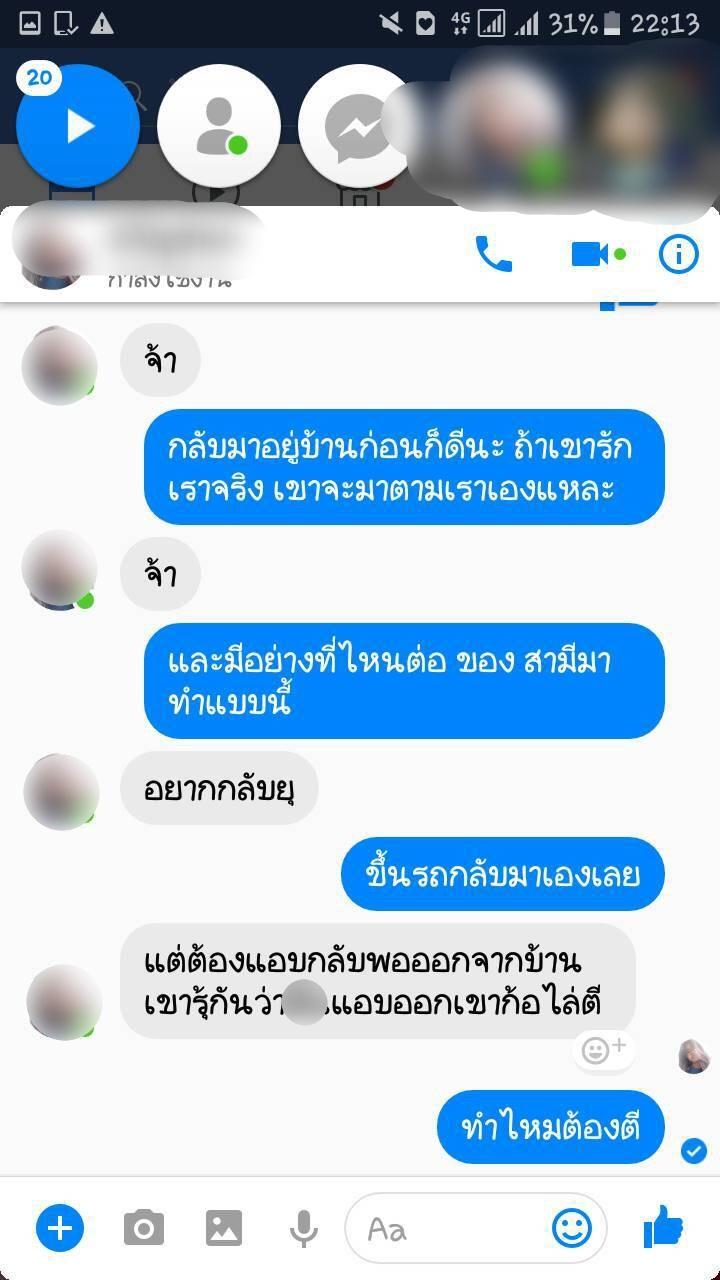Open the emoji picker in the message field
Viewport: 720px width, 1280px height.
pos(572,1227)
